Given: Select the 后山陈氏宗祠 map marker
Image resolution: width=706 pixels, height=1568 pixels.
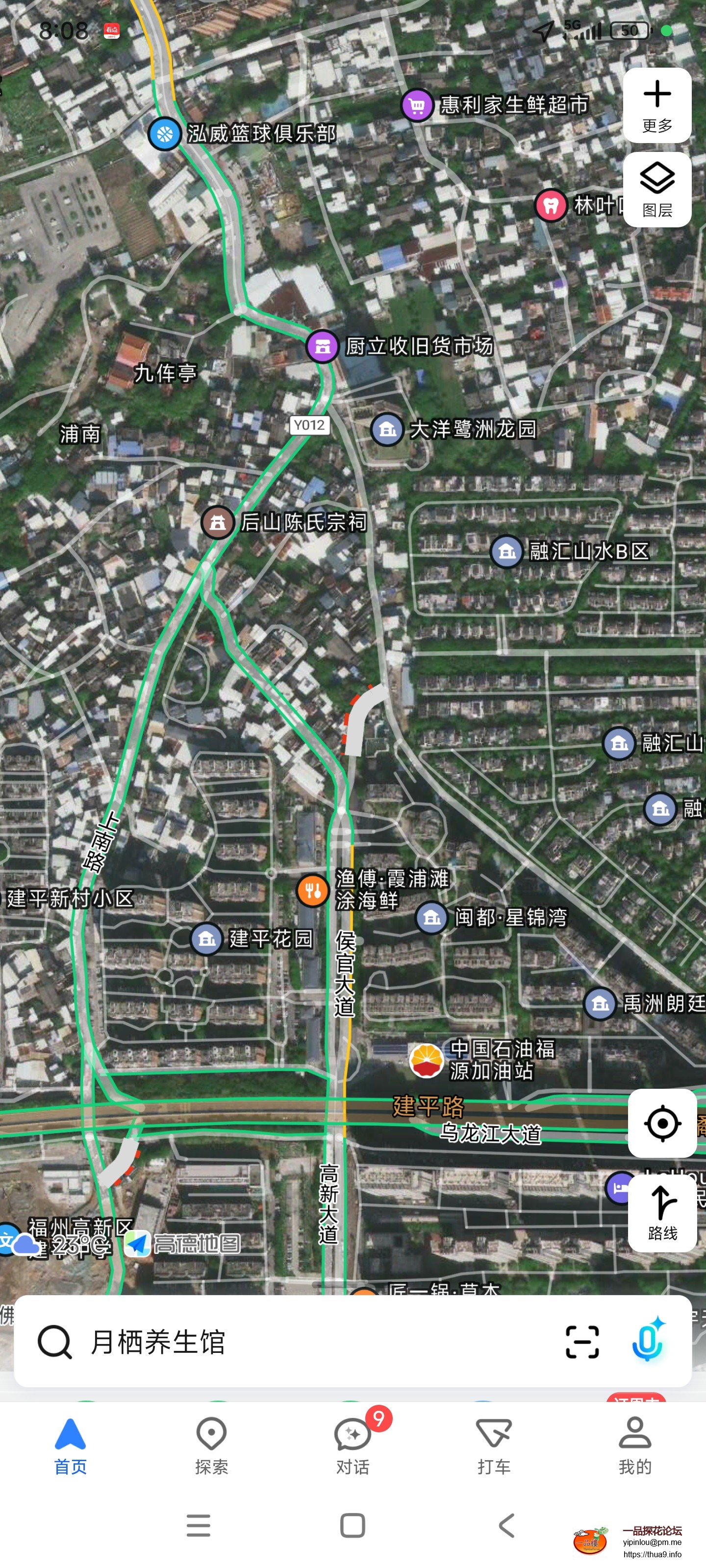Looking at the screenshot, I should pyautogui.click(x=218, y=522).
